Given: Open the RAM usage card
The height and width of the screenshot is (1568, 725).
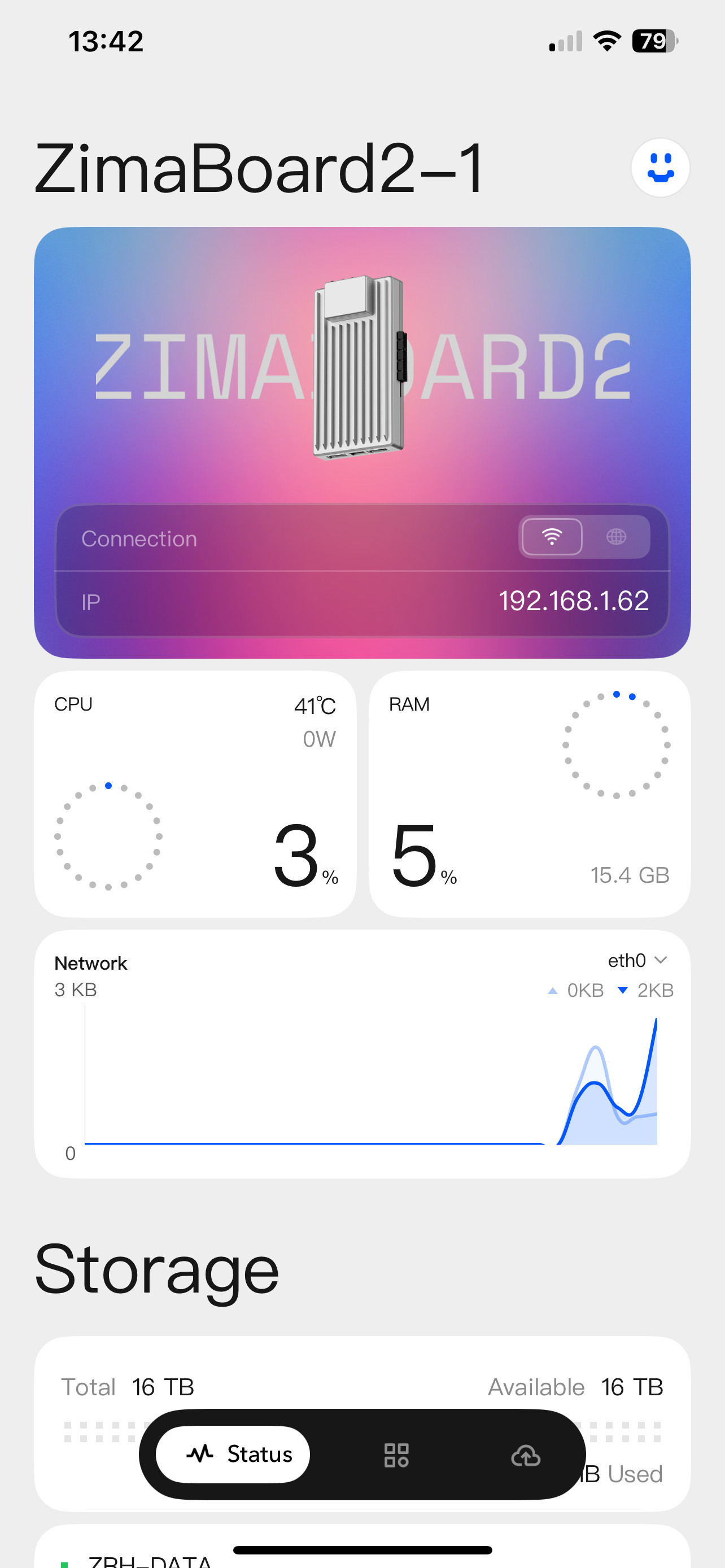Looking at the screenshot, I should tap(529, 794).
